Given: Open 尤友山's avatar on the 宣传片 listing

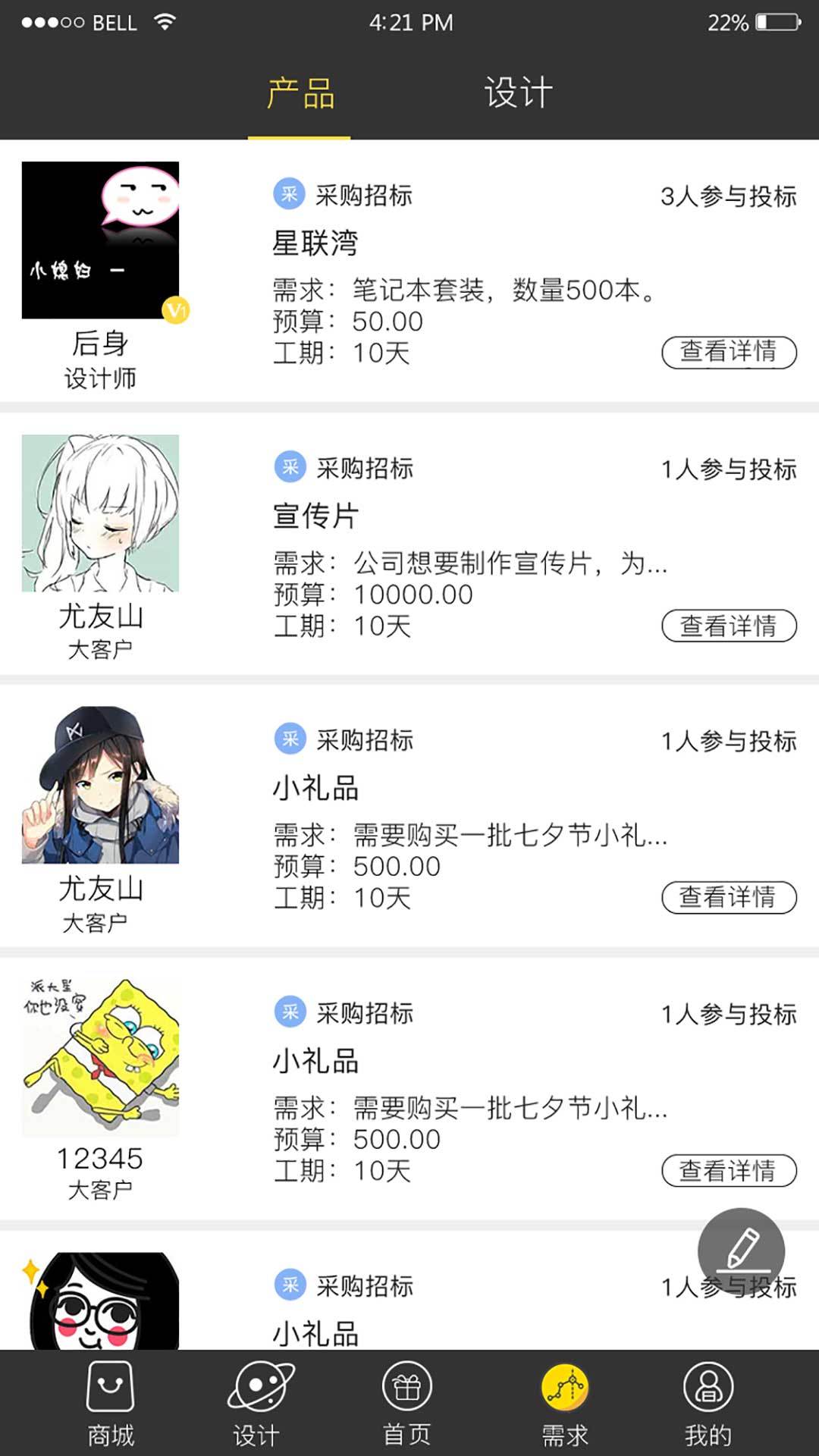Looking at the screenshot, I should pyautogui.click(x=100, y=513).
